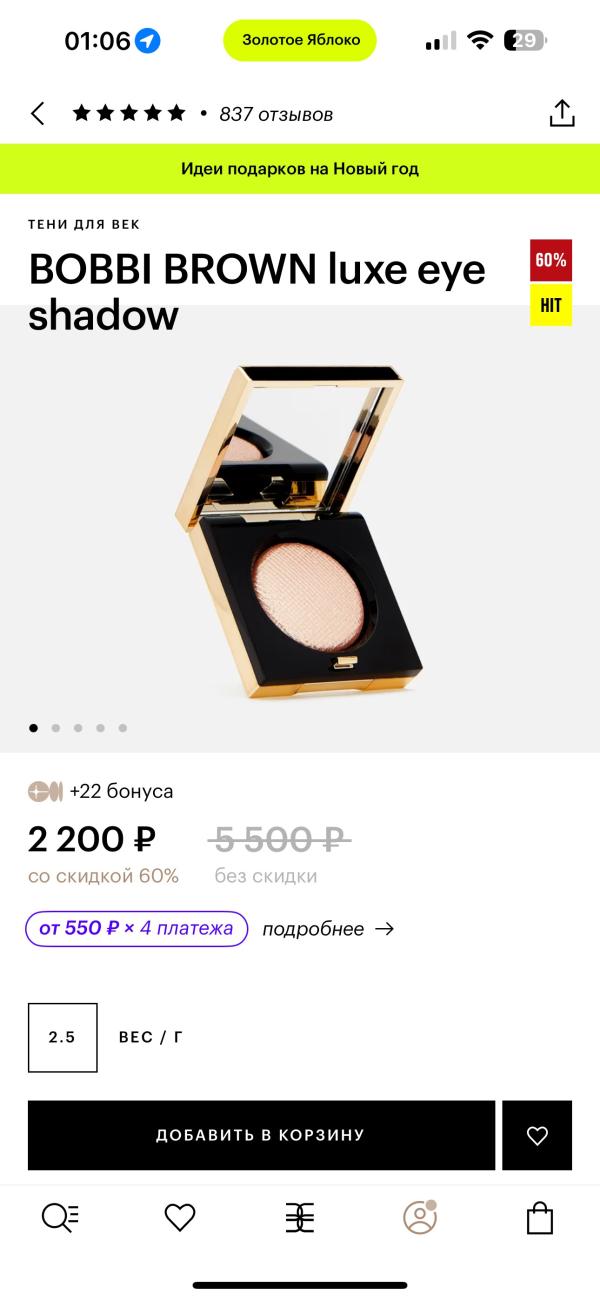The width and height of the screenshot is (600, 1300).
Task: Share this product
Action: 562,113
